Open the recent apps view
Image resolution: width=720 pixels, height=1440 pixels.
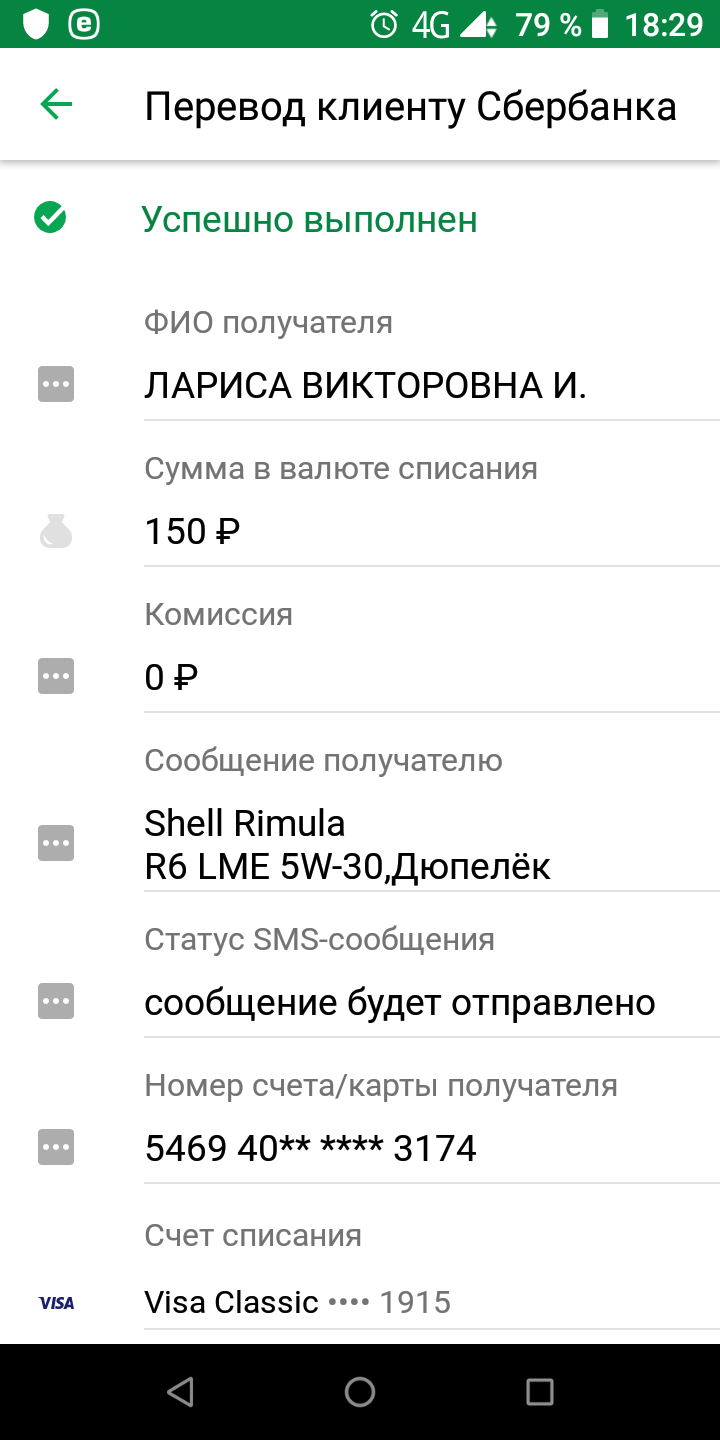pos(540,1391)
